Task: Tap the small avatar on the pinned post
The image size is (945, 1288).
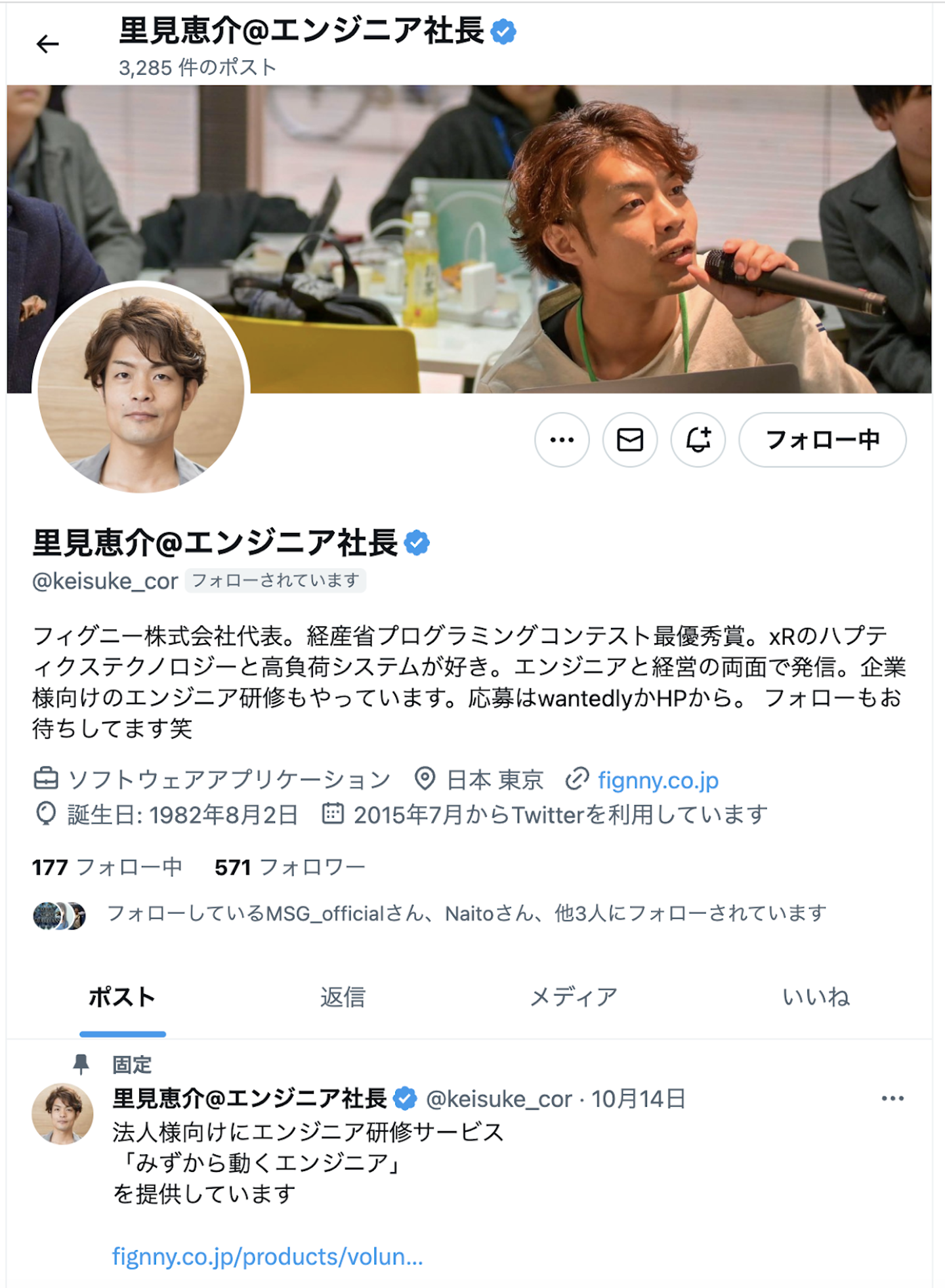Action: (62, 1113)
